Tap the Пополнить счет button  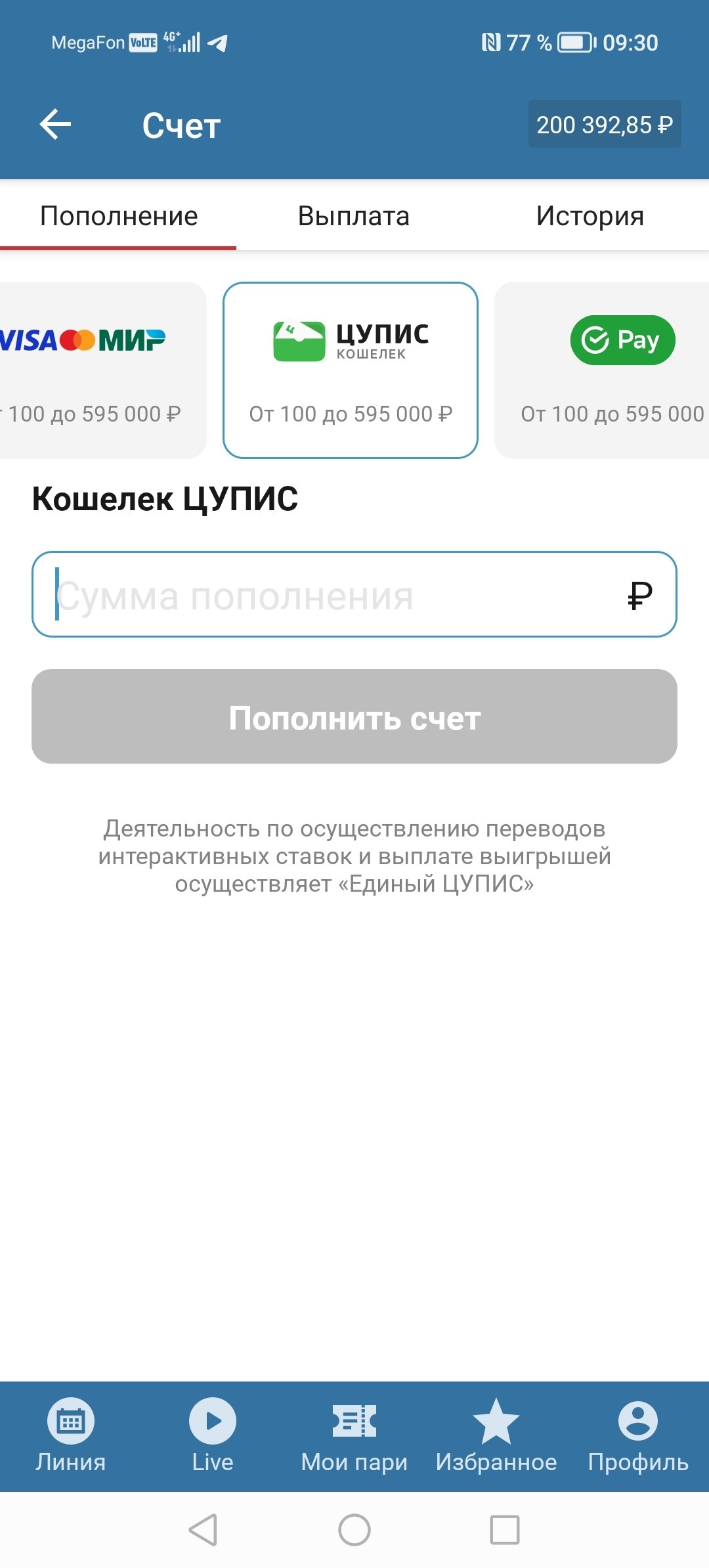click(x=354, y=716)
